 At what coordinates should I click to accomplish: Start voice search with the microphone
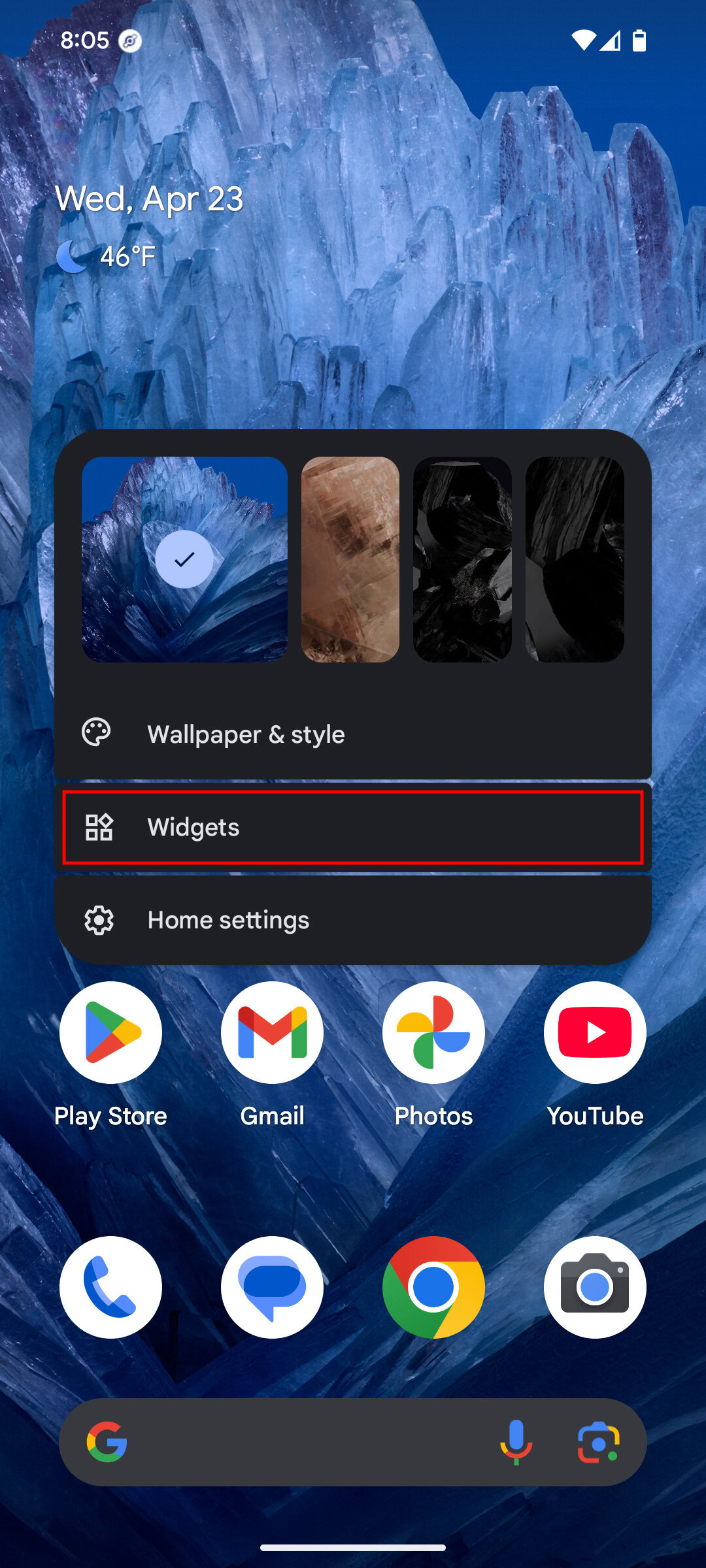[516, 1442]
